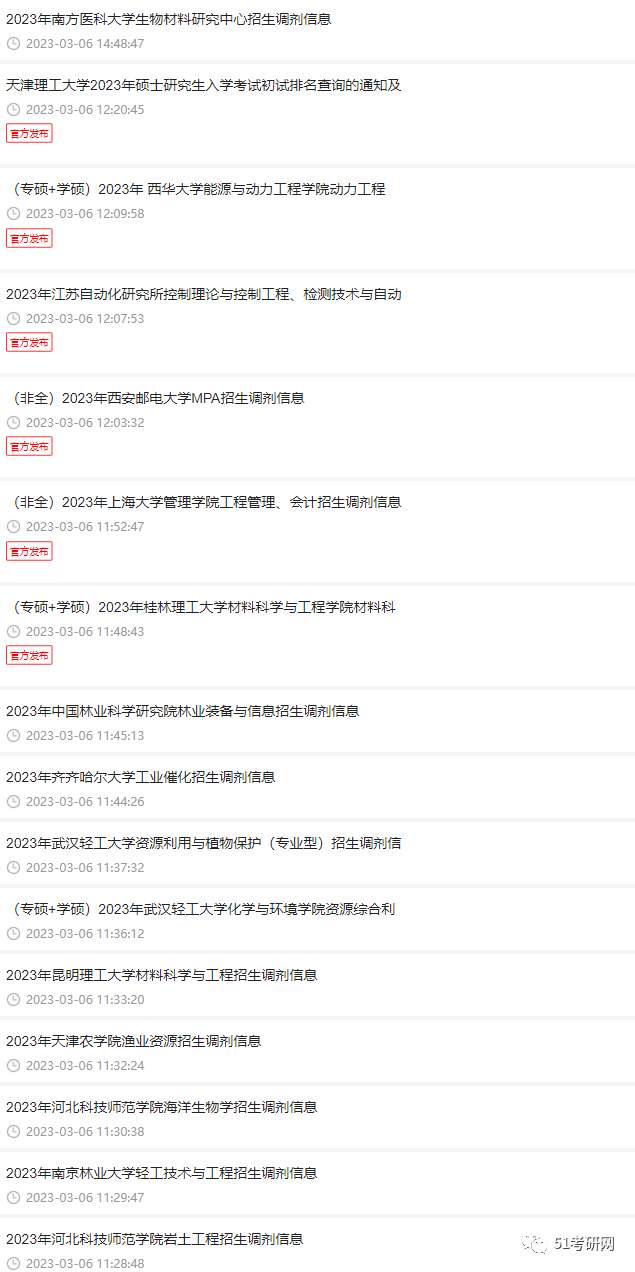Open 昆明理工大学材料科学与工程 post

tap(162, 975)
